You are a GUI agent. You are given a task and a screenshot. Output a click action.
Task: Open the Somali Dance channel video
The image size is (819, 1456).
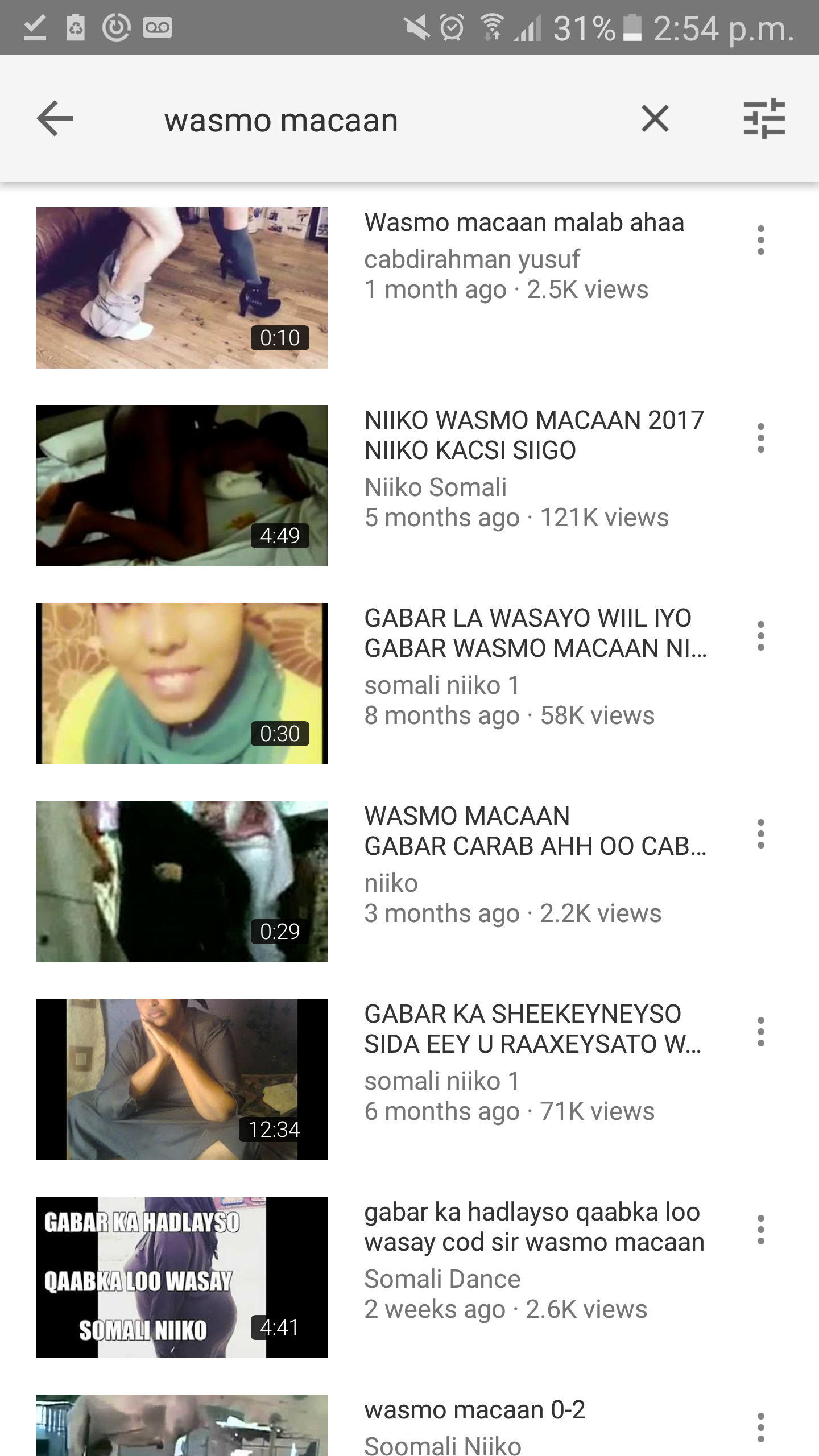(182, 1277)
